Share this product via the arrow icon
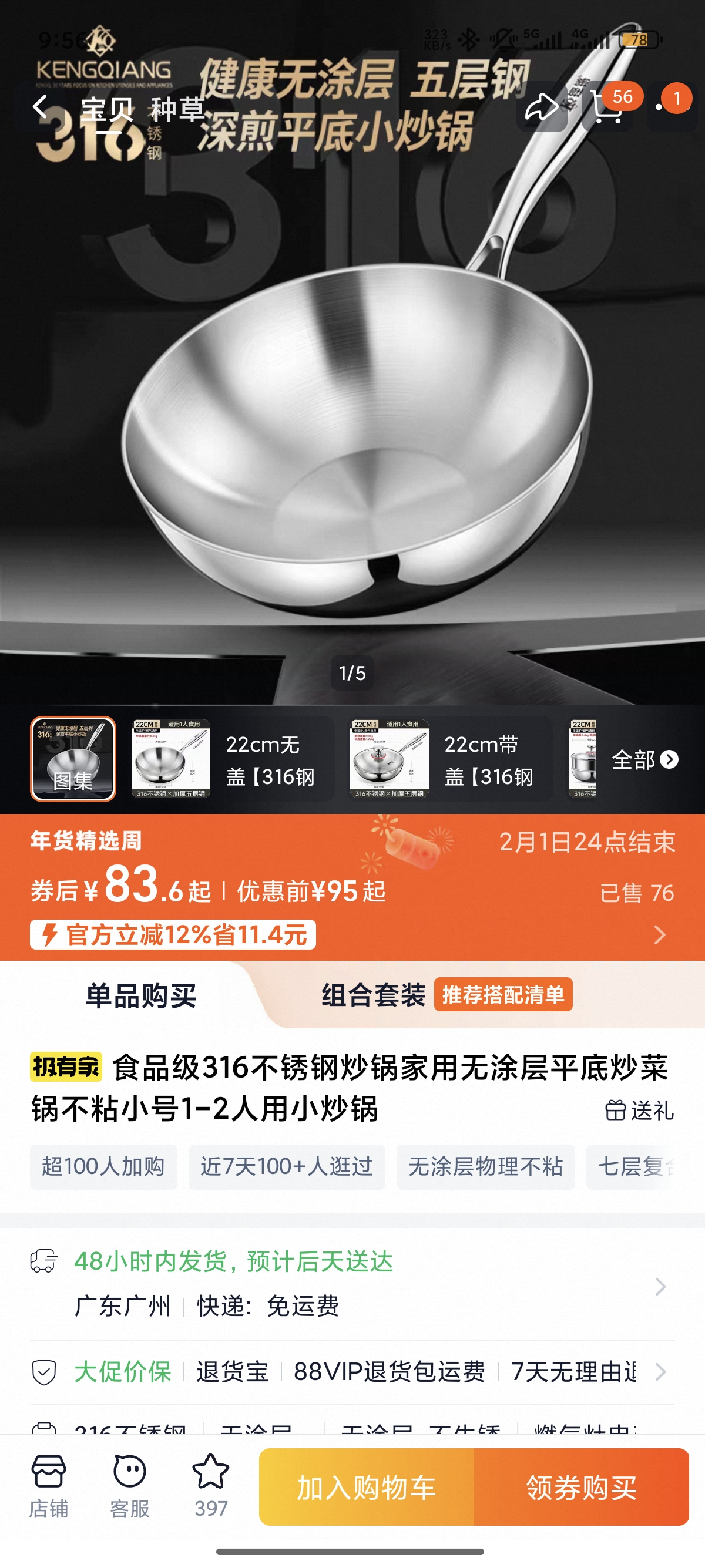This screenshot has height=1568, width=705. tap(541, 107)
